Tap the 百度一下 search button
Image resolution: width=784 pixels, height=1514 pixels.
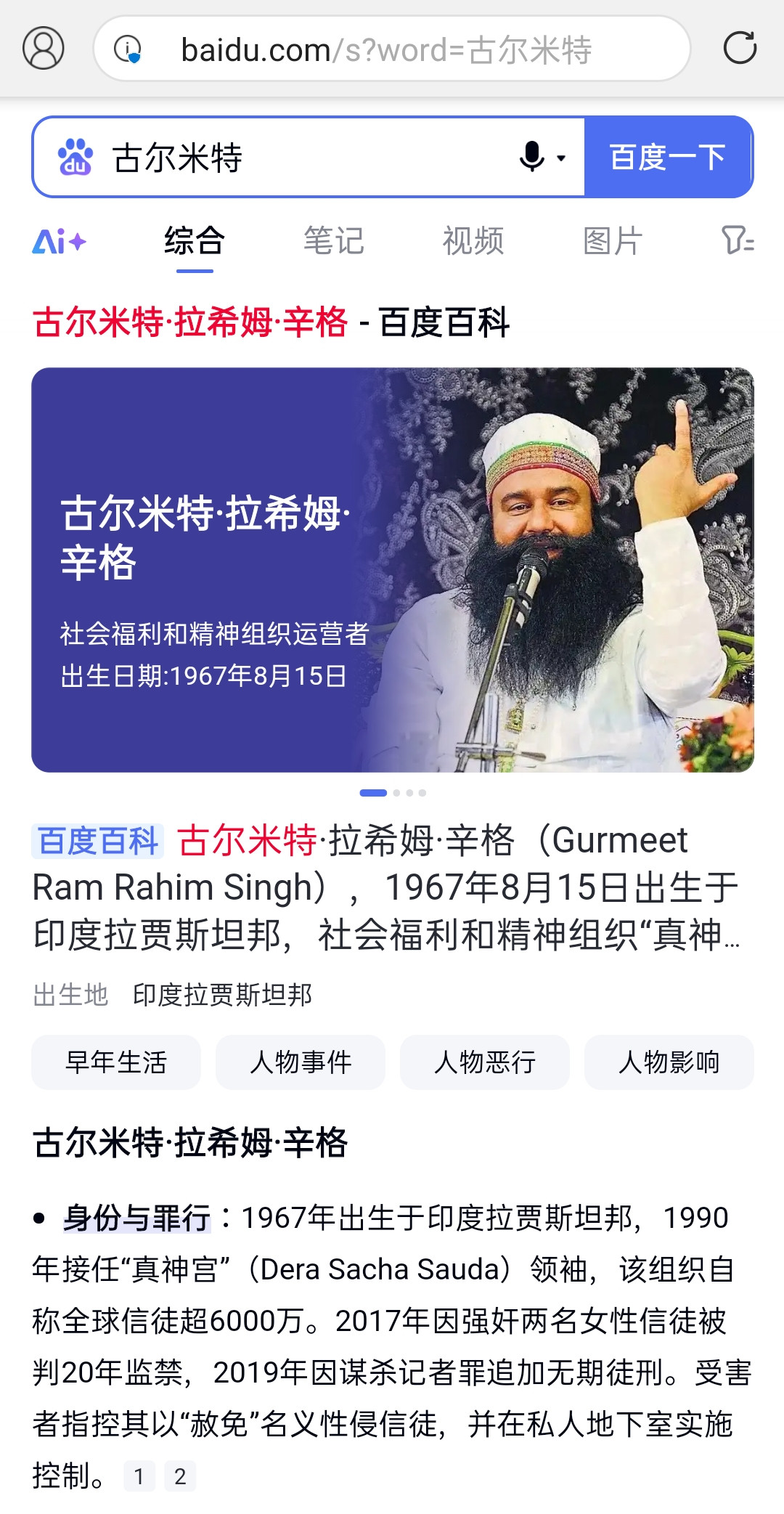668,157
